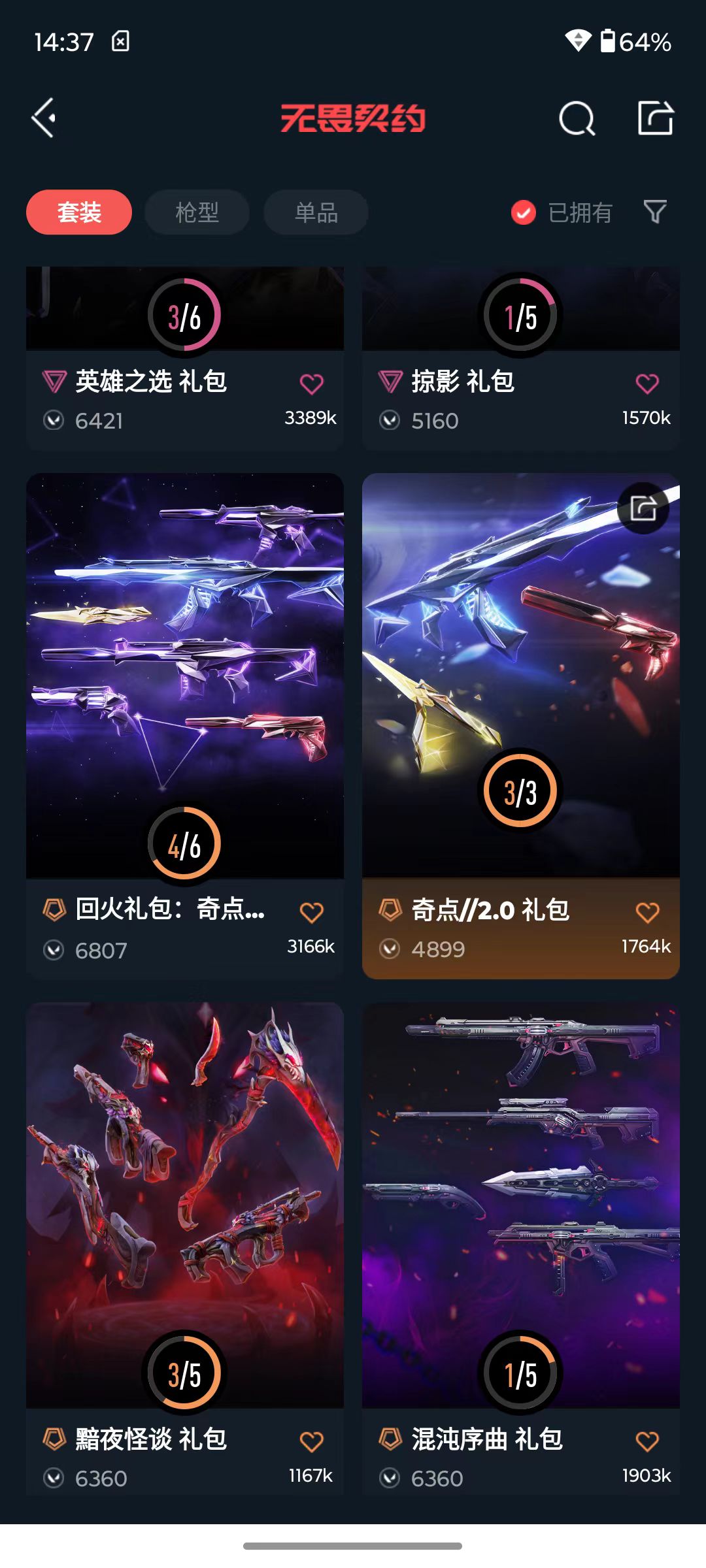Image resolution: width=706 pixels, height=1568 pixels.
Task: Open the 混沌序曲 礼包 card
Action: pos(521,1249)
